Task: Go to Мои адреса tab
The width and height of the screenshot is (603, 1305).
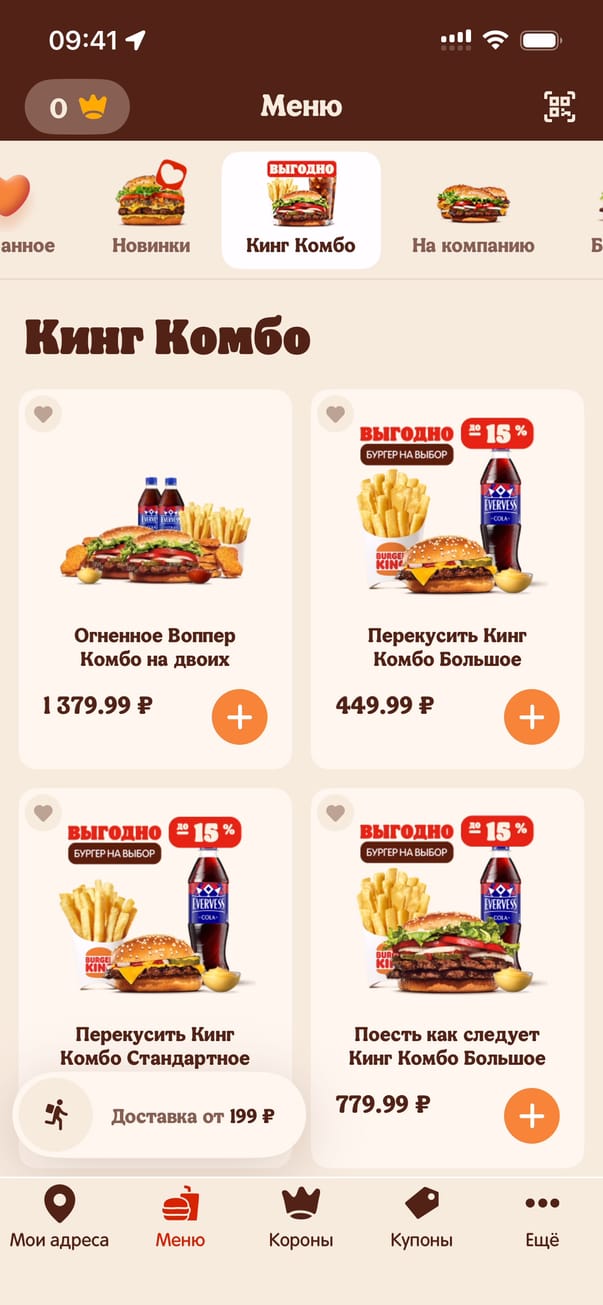Action: pos(59,1217)
